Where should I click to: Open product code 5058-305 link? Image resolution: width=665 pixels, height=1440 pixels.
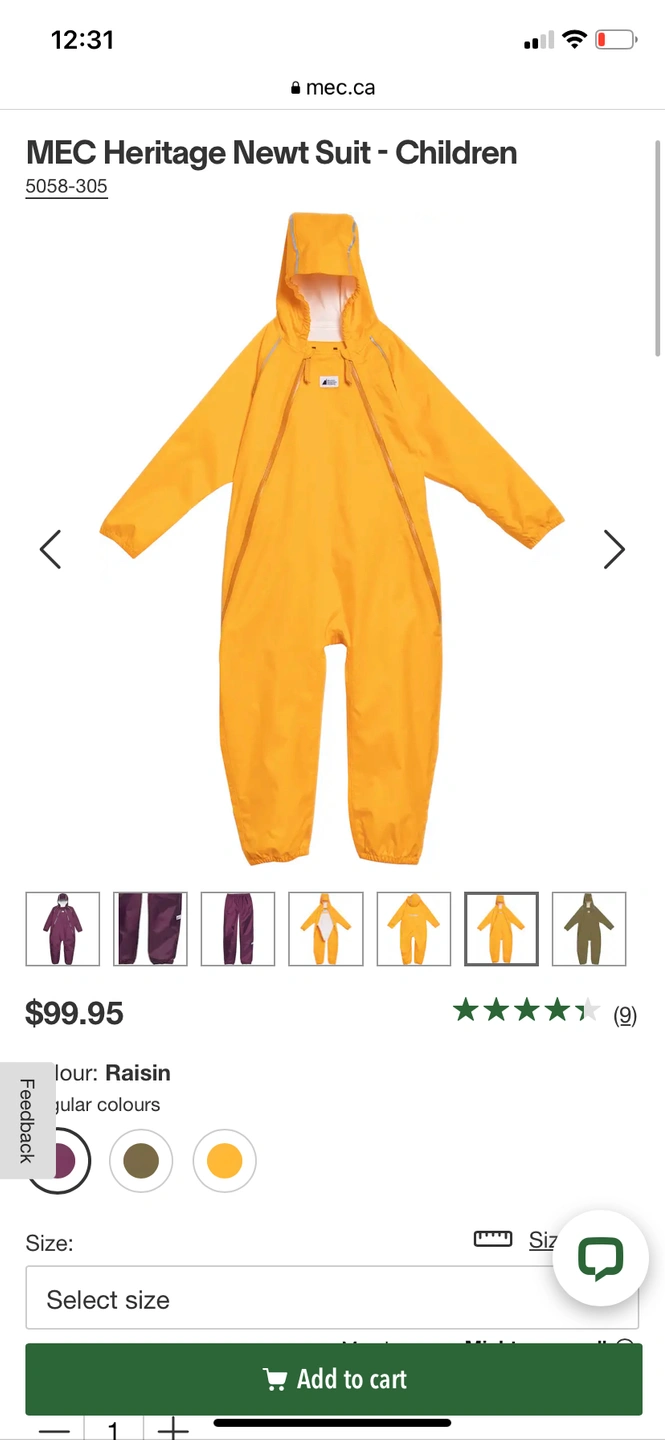pyautogui.click(x=66, y=186)
